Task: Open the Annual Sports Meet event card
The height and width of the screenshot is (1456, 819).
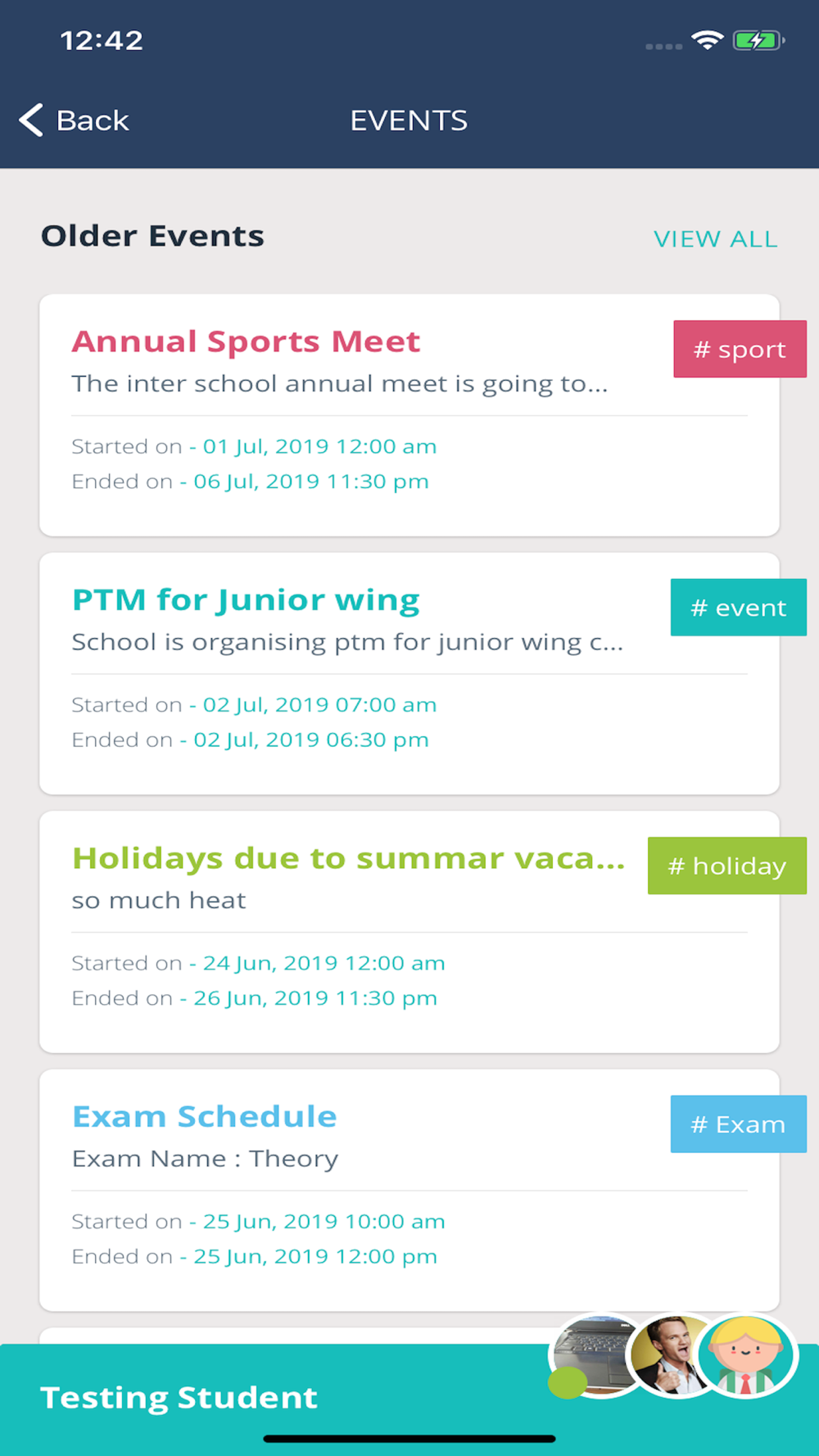Action: tap(409, 415)
